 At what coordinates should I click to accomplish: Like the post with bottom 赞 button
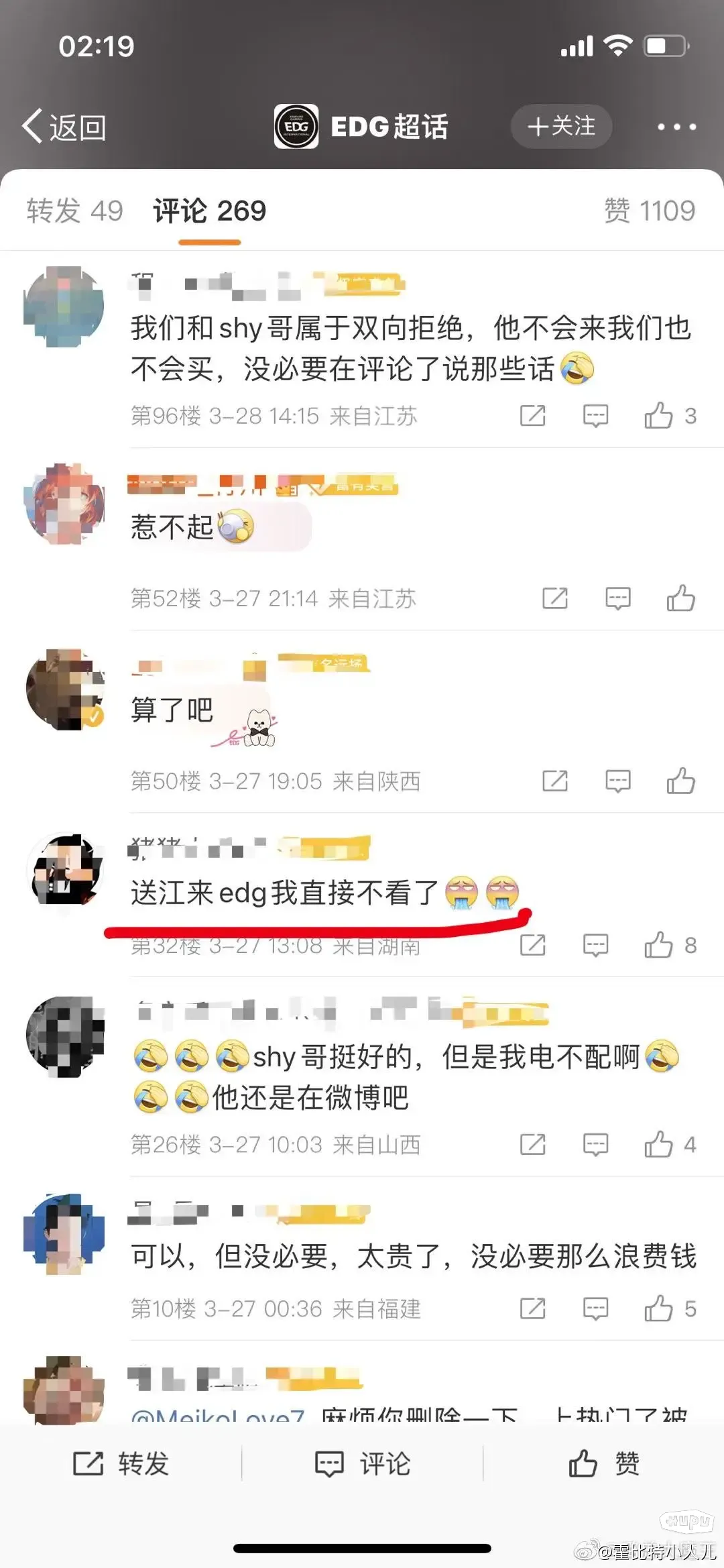(603, 1463)
